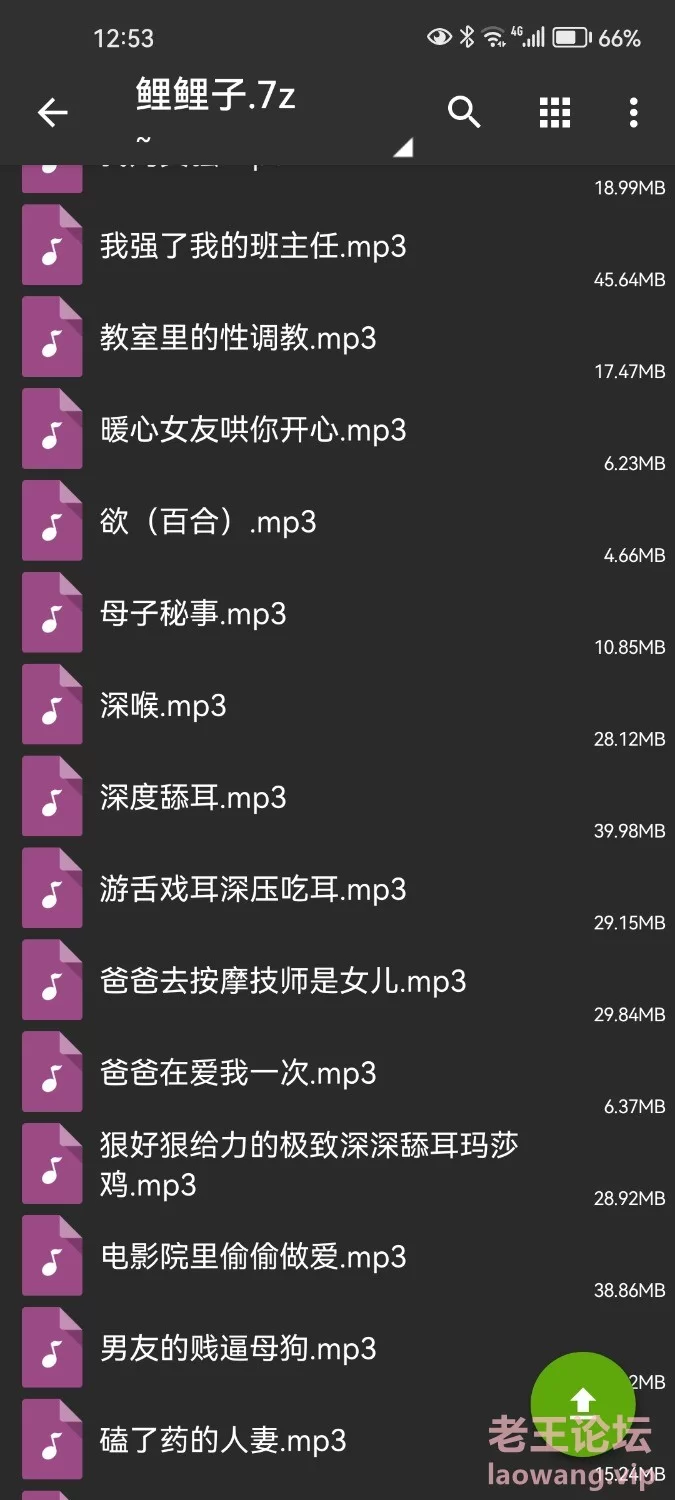The height and width of the screenshot is (1500, 675).
Task: Open 暖心女友哄你开心.mp3 file
Action: [x=337, y=431]
